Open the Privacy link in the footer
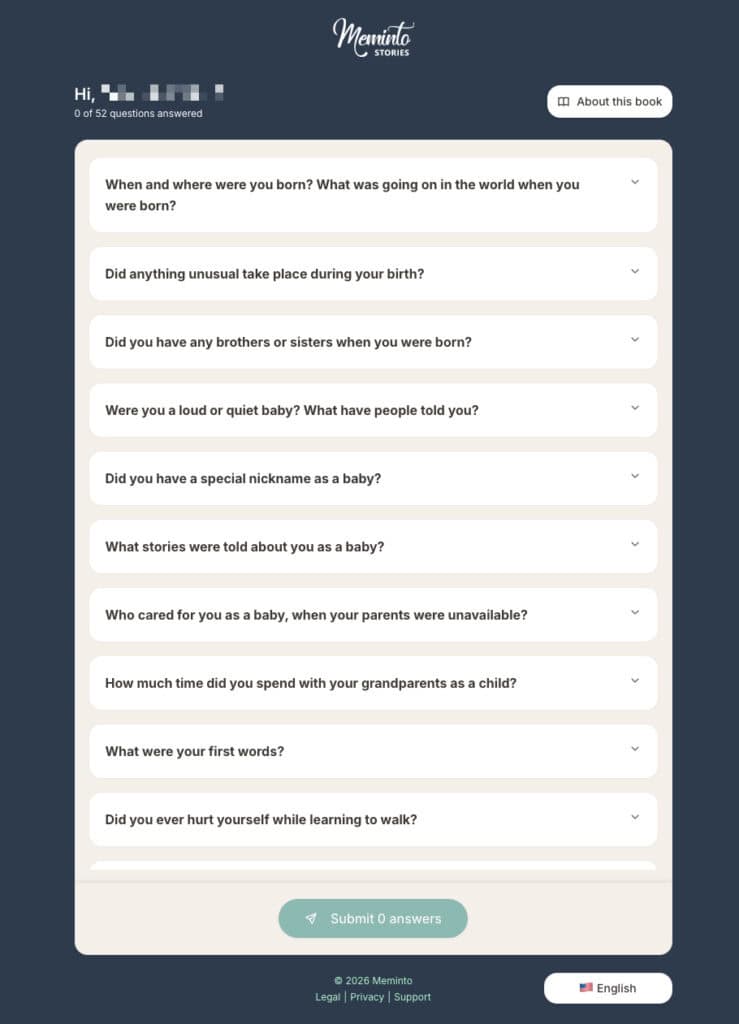The image size is (739, 1024). click(x=367, y=997)
